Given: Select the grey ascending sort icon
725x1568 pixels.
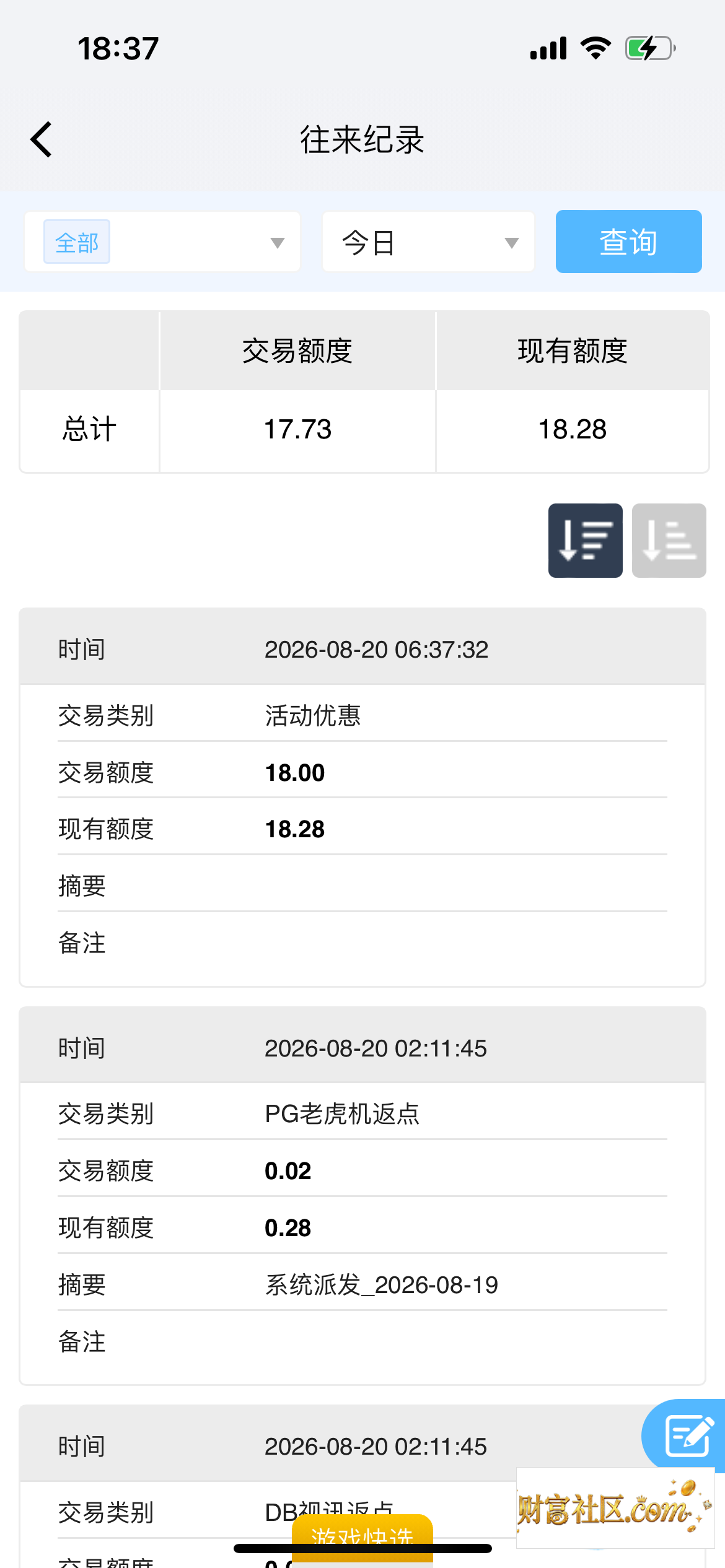Looking at the screenshot, I should pos(669,541).
